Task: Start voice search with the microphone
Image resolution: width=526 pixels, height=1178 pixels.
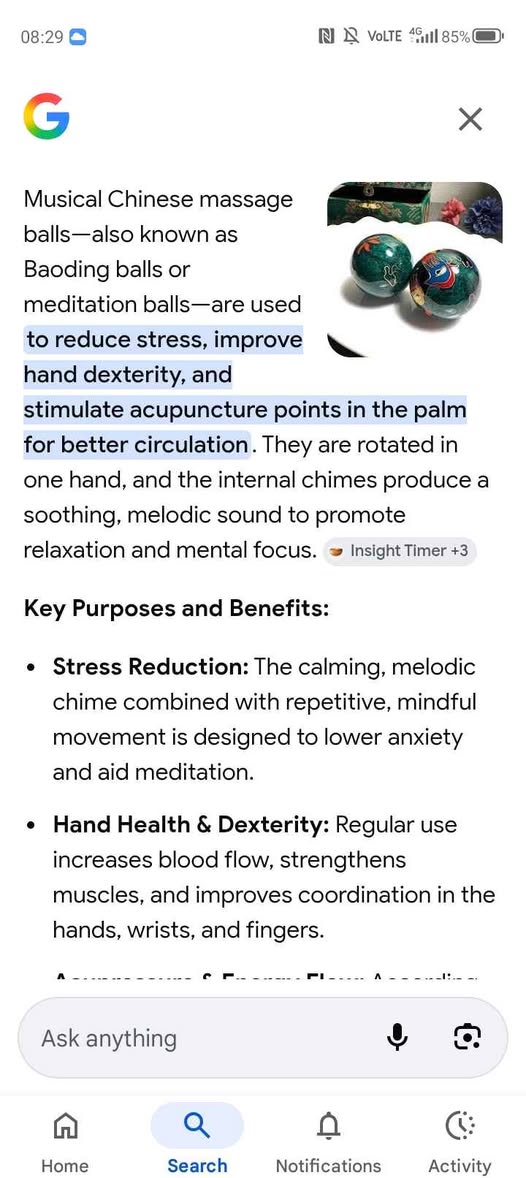Action: [x=398, y=1038]
